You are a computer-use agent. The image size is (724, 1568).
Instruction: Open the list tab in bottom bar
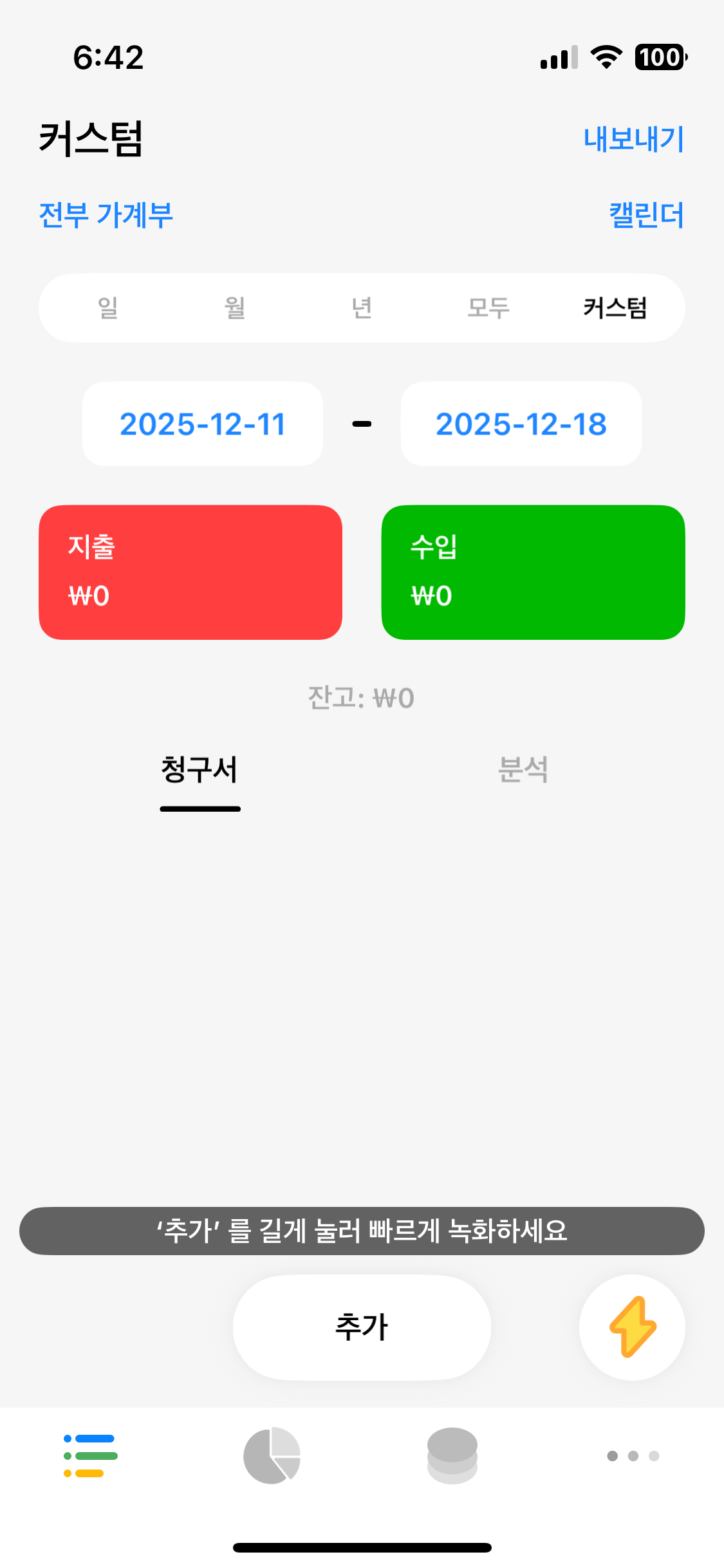coord(91,1456)
